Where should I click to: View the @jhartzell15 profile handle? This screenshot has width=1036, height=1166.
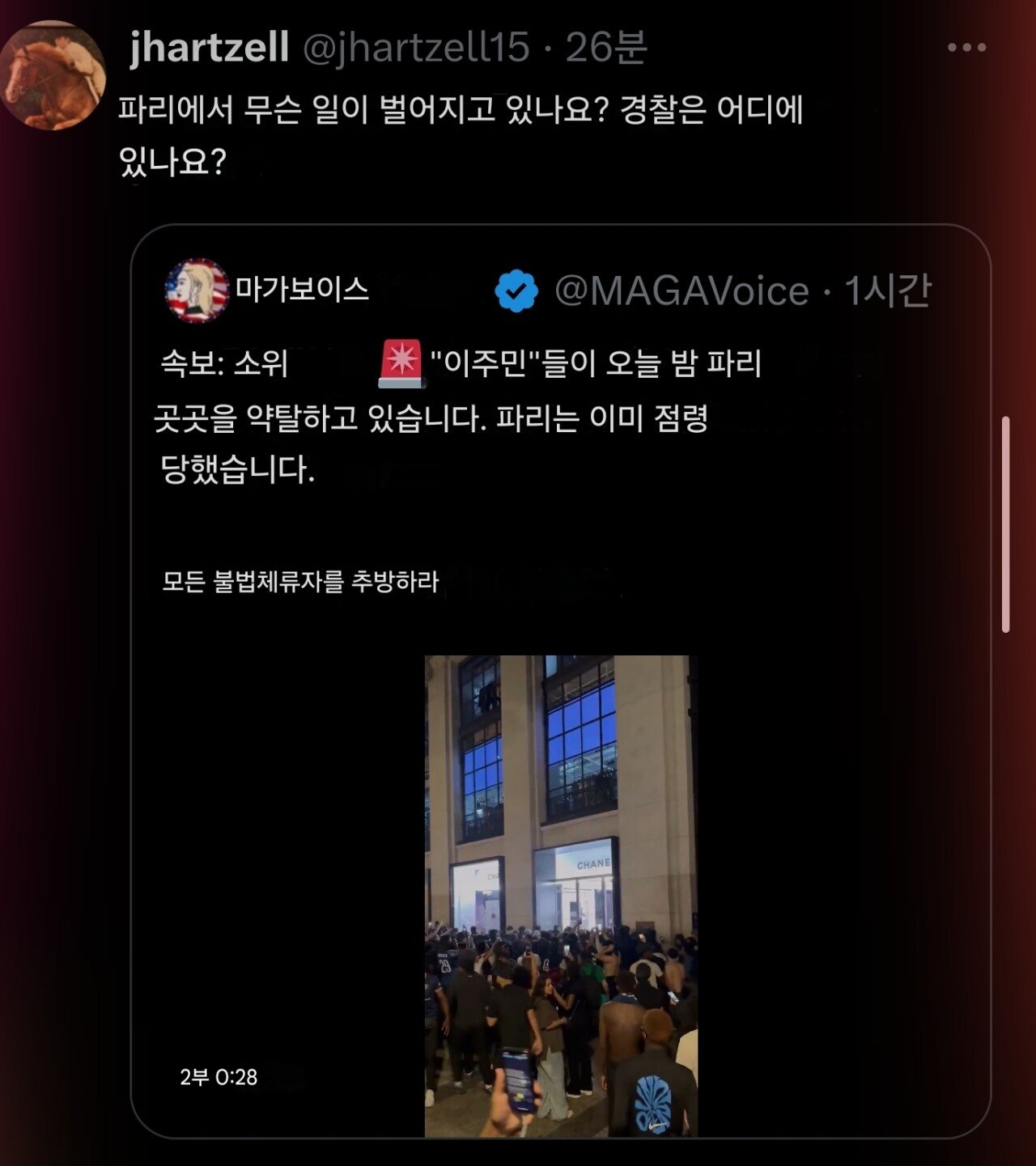click(416, 48)
